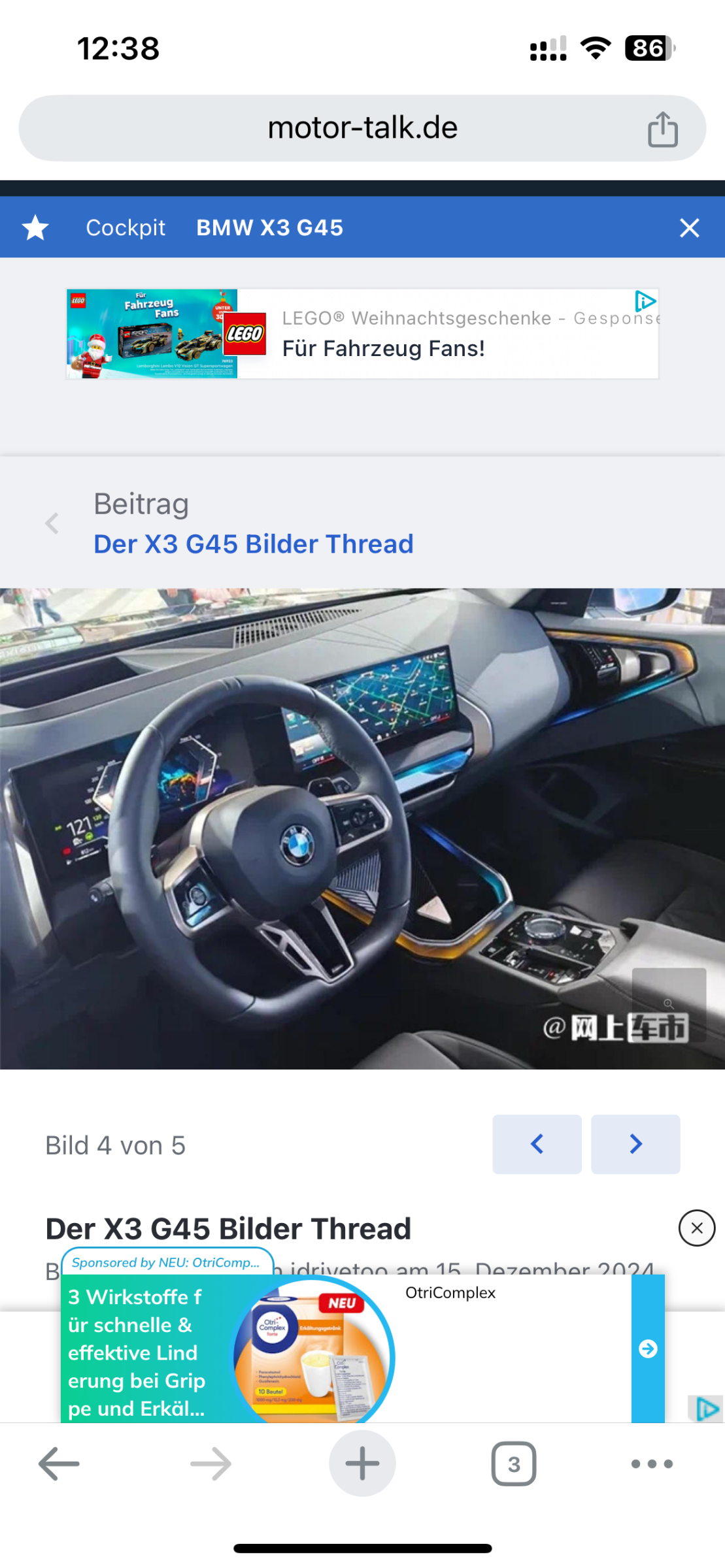
Task: View the 3 open browser tabs
Action: [x=514, y=1464]
